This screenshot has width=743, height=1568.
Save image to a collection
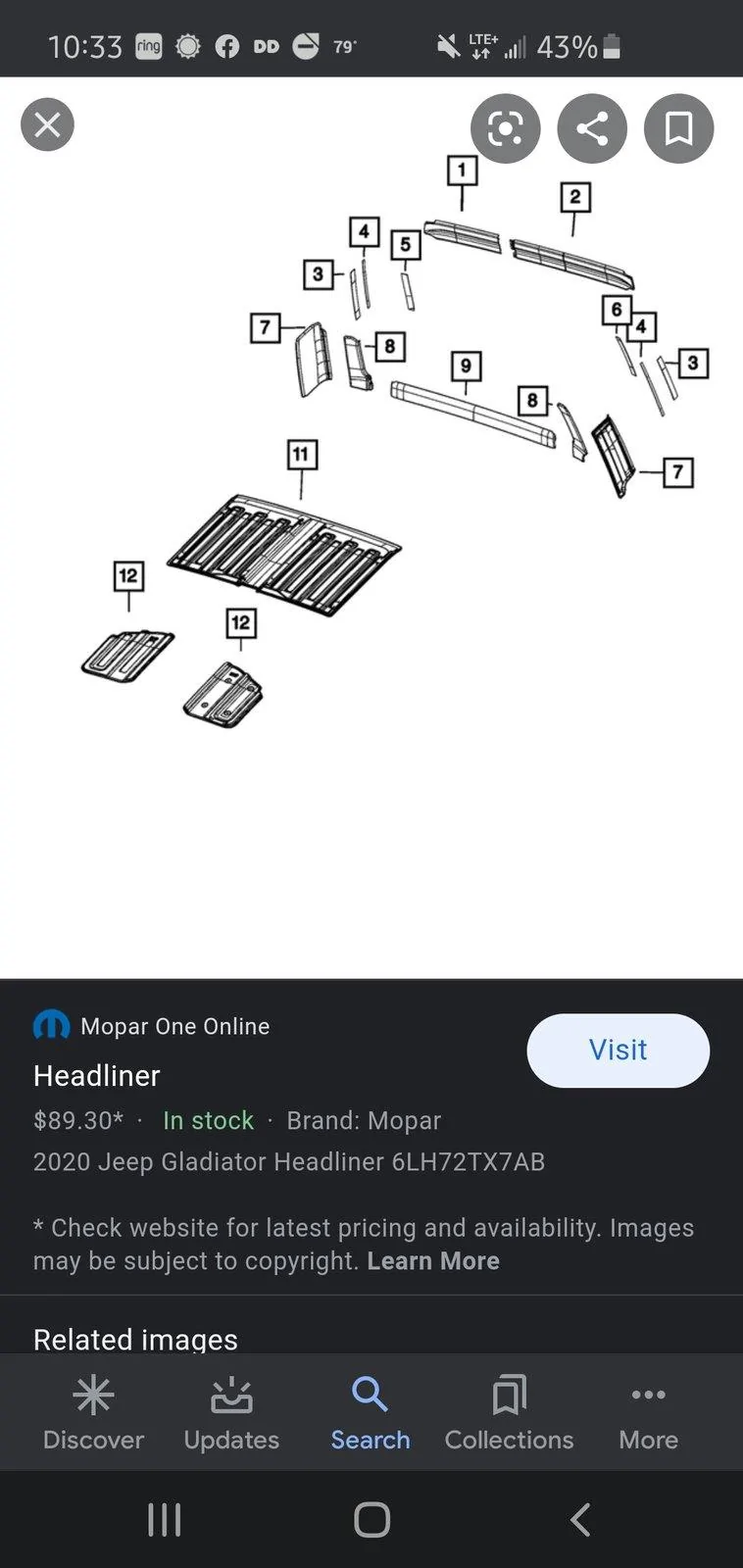coord(678,128)
